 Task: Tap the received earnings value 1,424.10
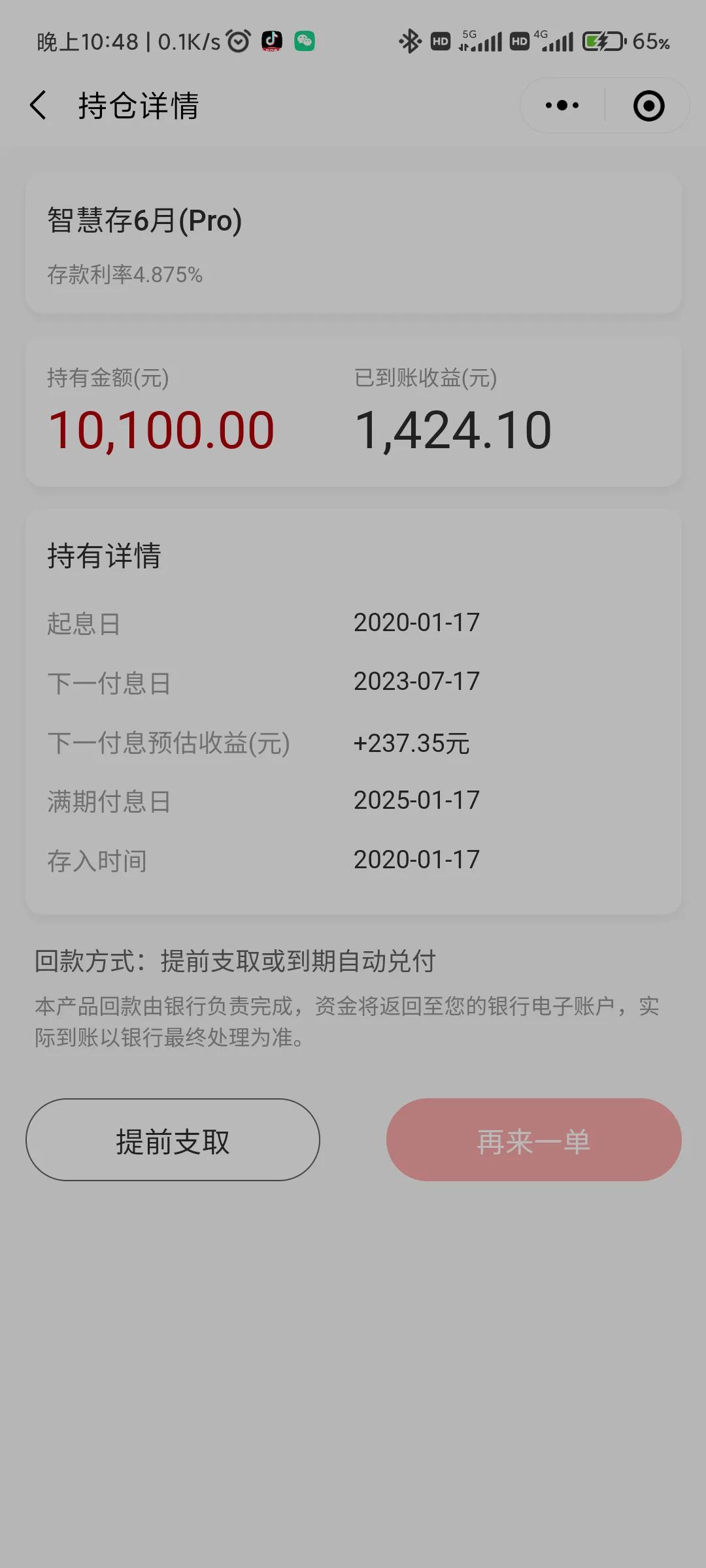pos(453,429)
